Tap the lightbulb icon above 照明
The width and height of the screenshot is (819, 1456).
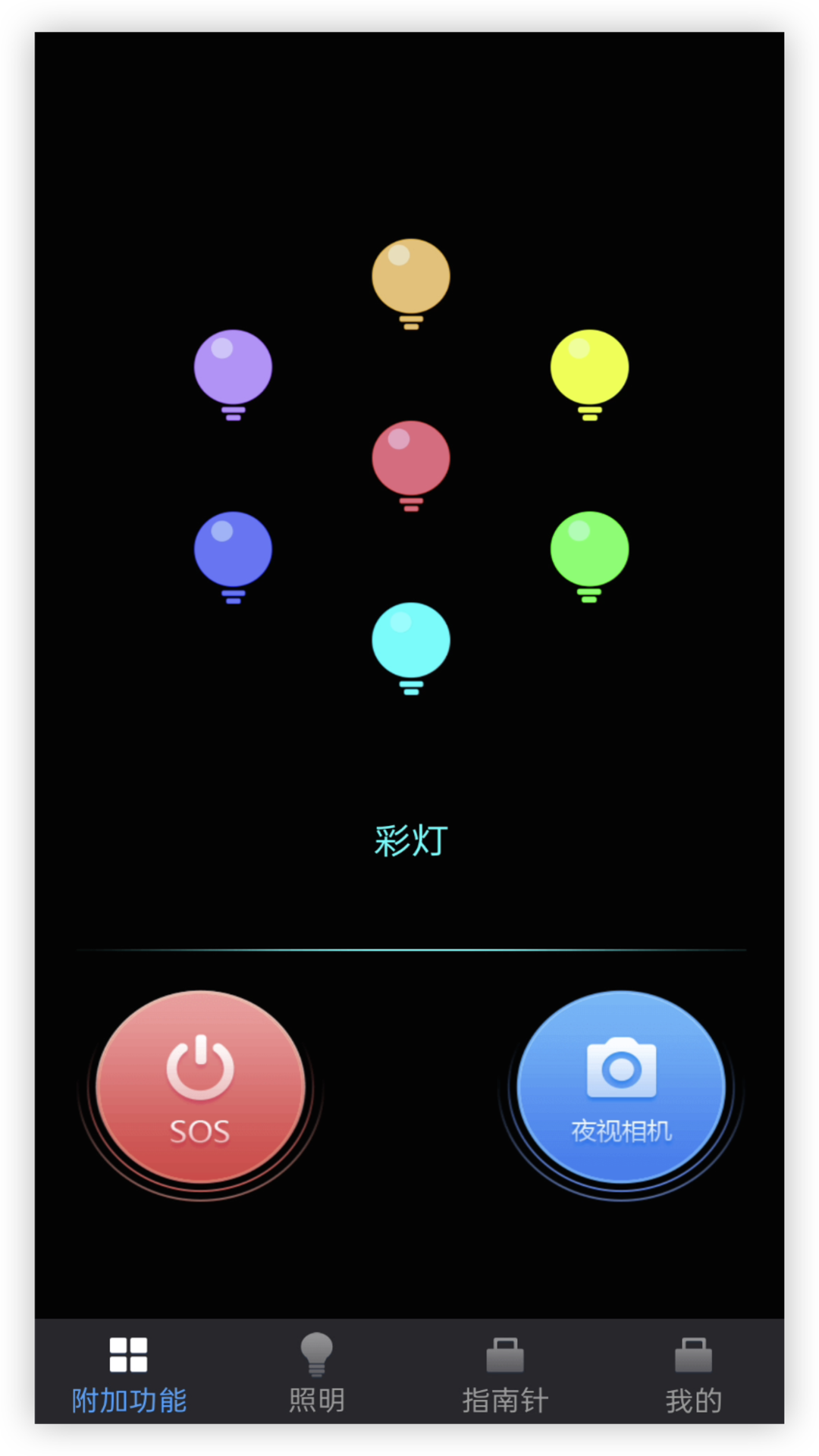[x=316, y=1354]
